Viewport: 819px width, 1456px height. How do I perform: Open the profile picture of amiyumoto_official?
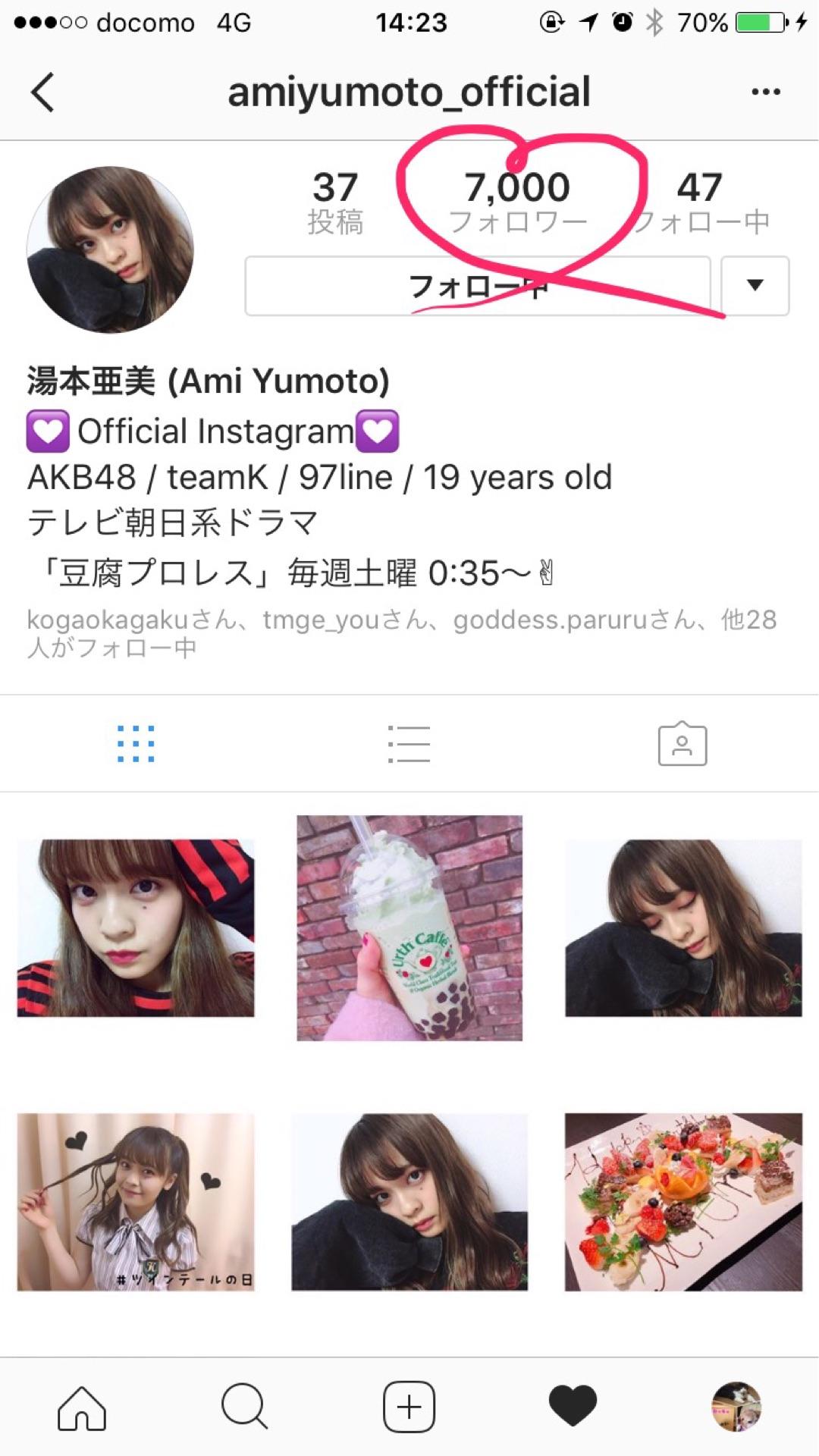pyautogui.click(x=110, y=249)
